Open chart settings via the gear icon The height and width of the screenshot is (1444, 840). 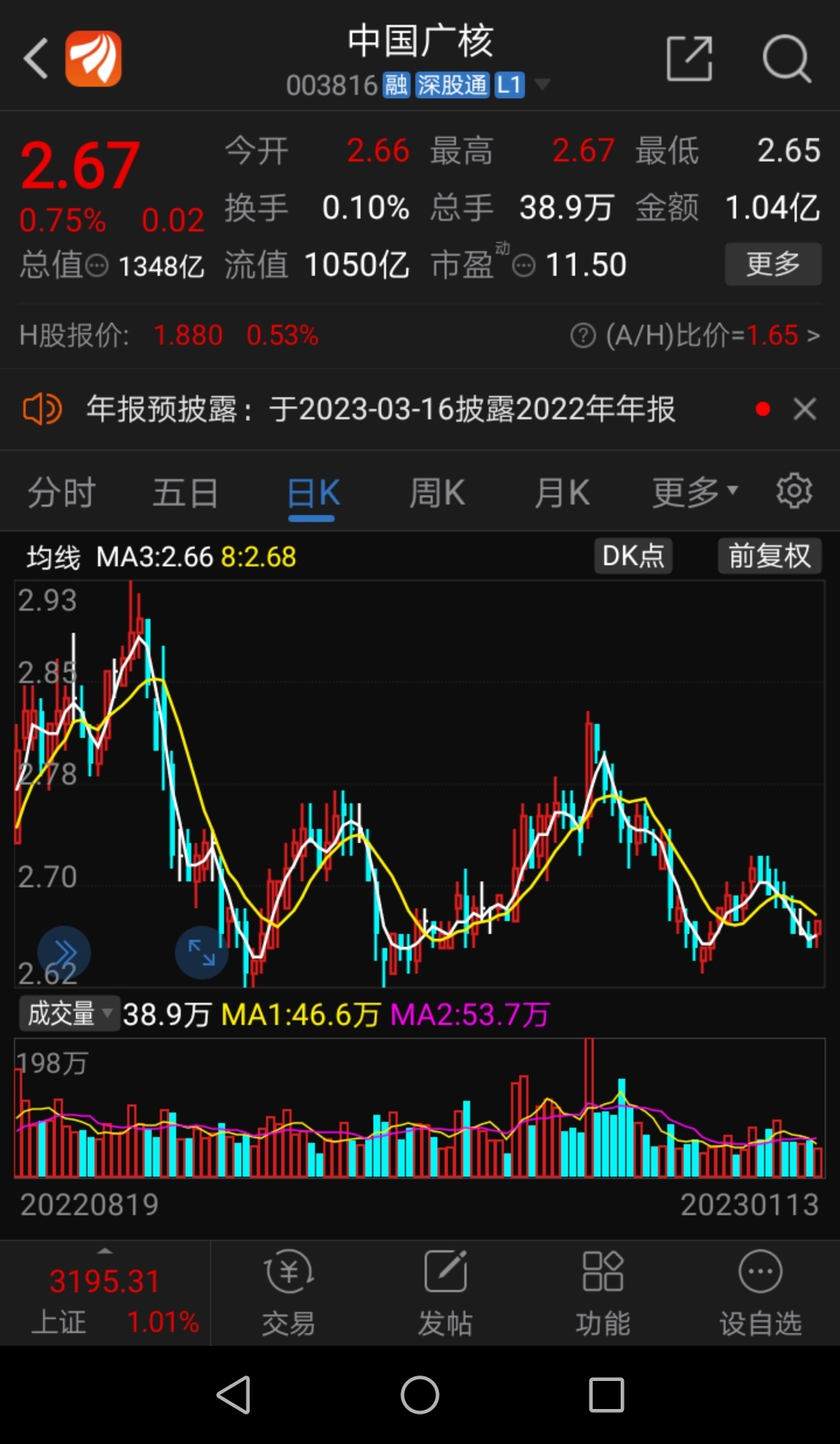pyautogui.click(x=793, y=491)
